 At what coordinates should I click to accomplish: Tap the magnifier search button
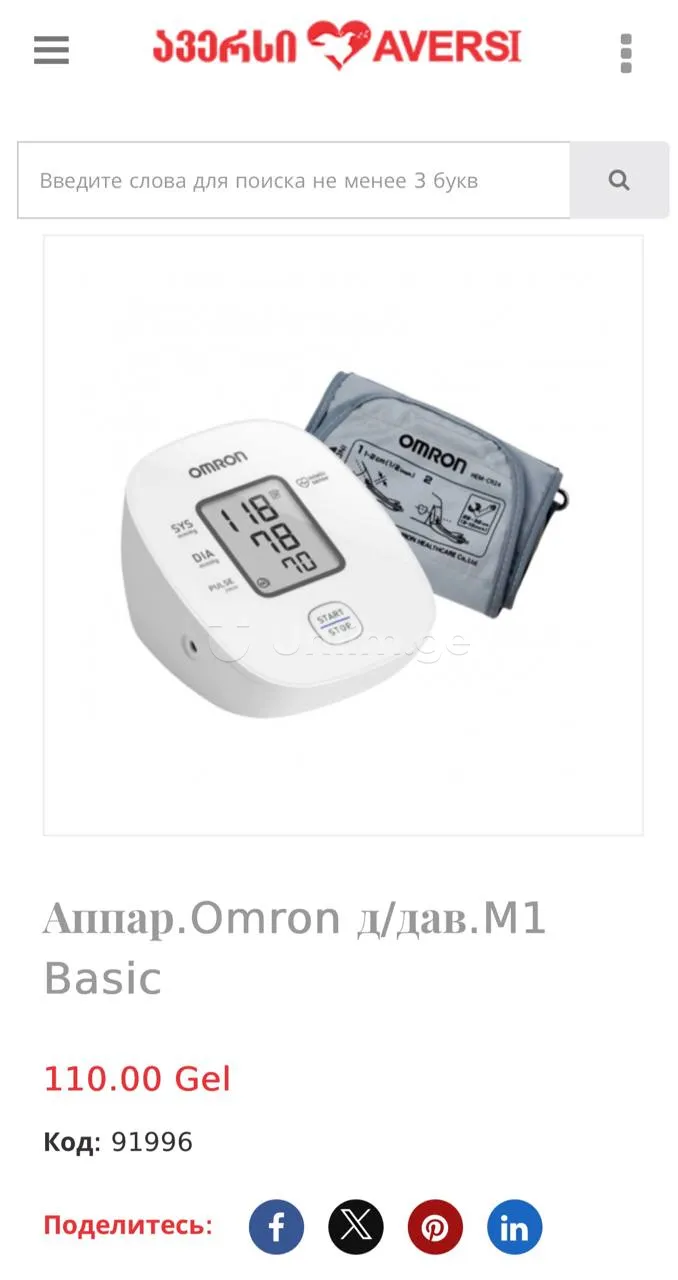click(619, 181)
